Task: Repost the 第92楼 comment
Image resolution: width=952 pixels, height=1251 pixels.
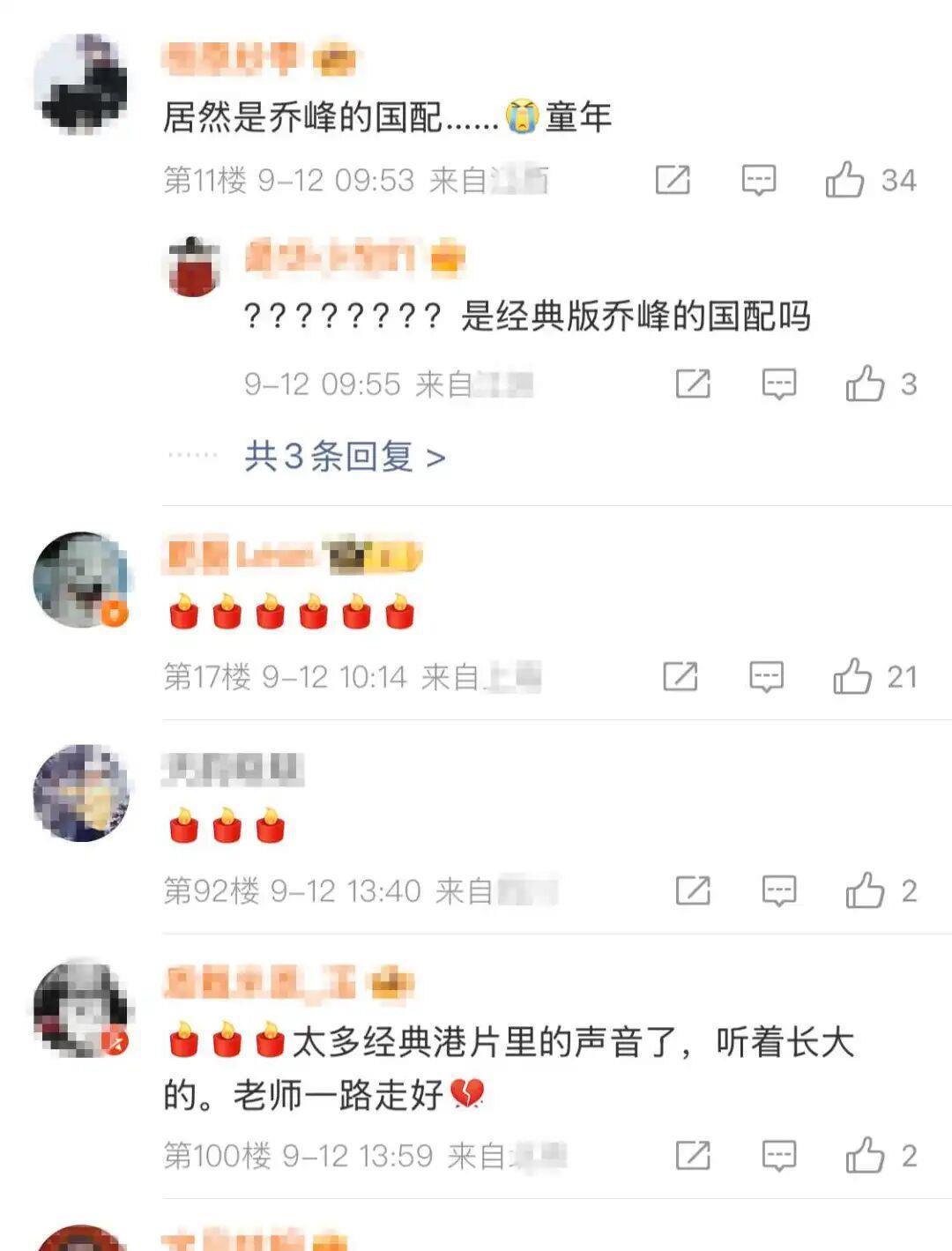Action: pos(693,891)
